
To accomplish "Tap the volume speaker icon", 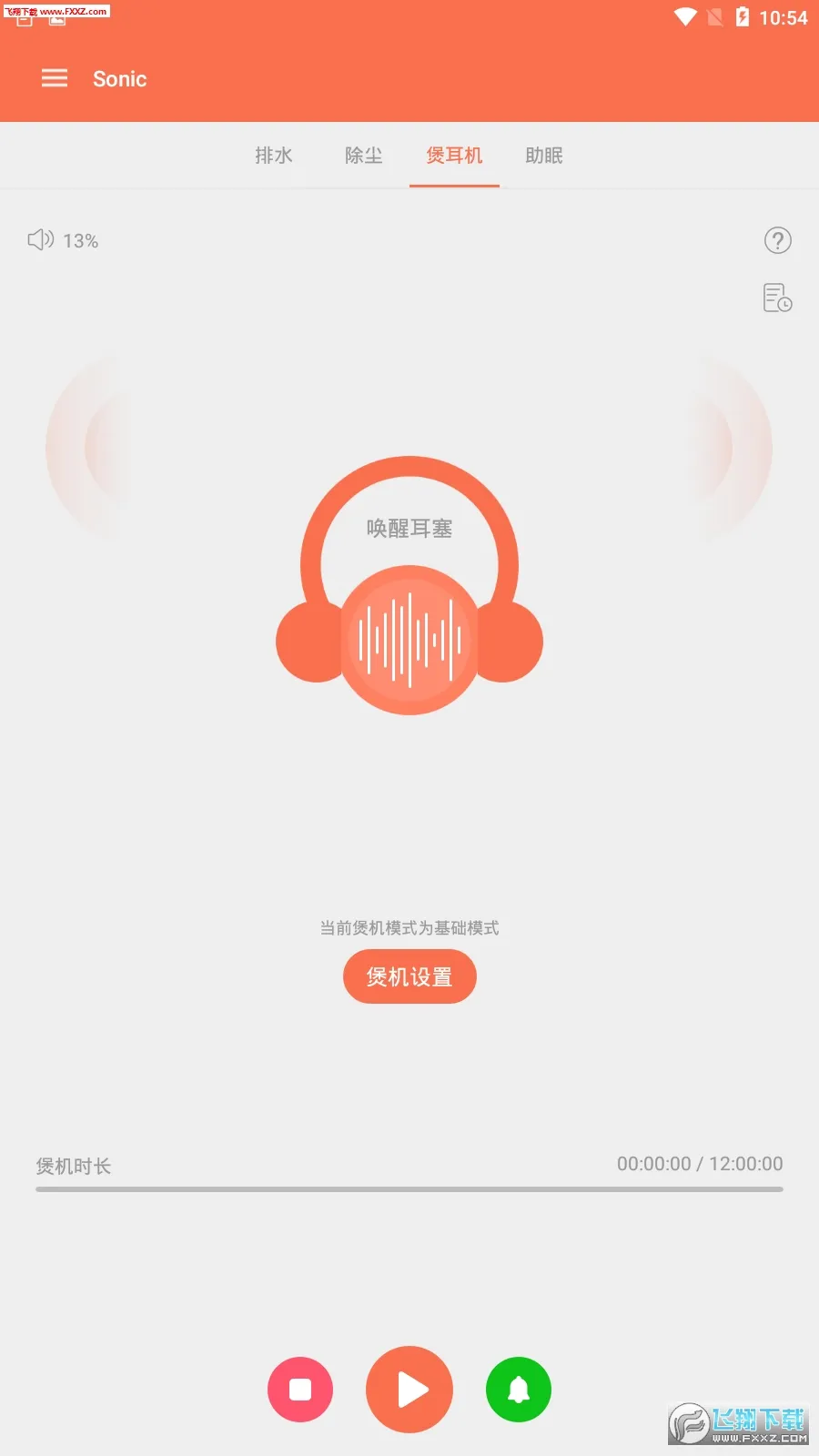I will tap(41, 240).
